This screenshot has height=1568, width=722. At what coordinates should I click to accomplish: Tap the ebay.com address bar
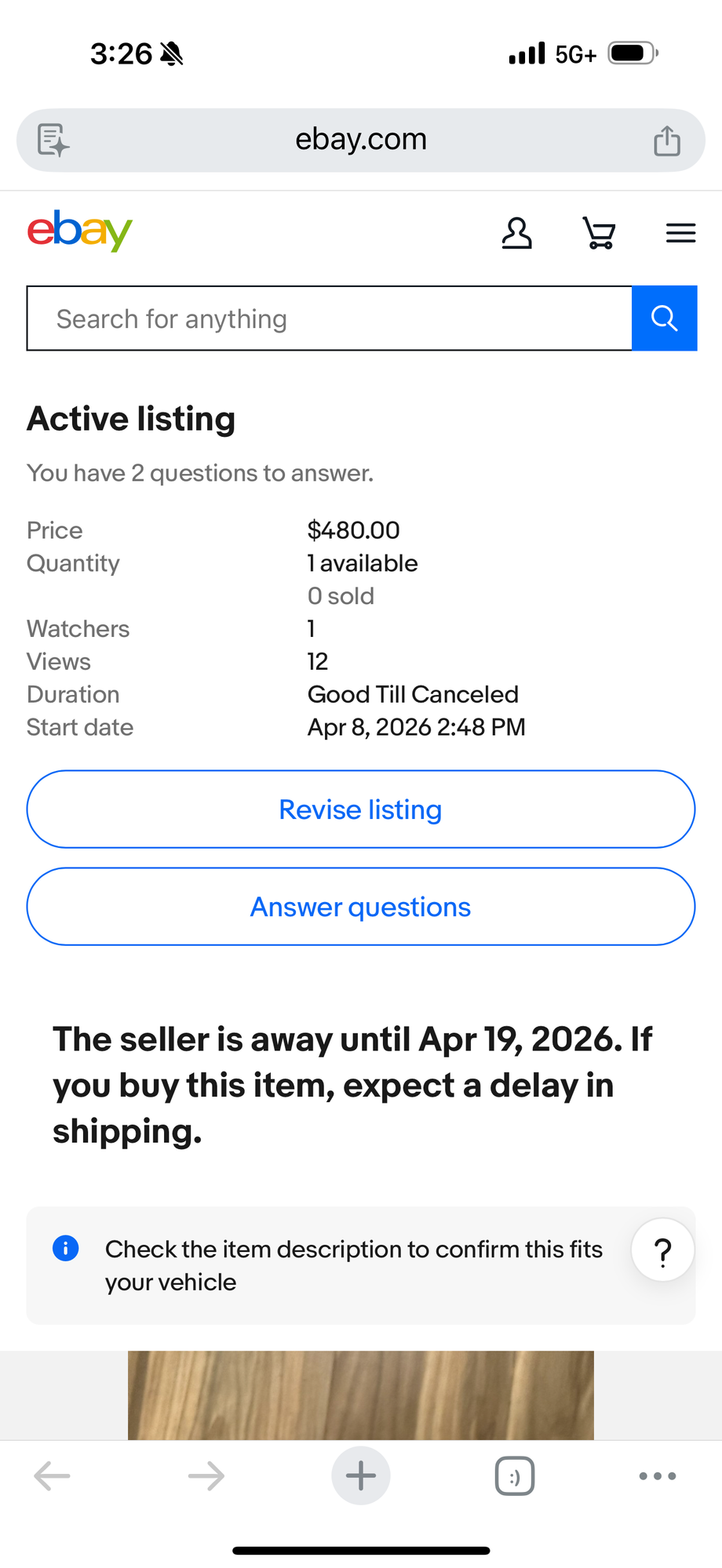tap(361, 140)
